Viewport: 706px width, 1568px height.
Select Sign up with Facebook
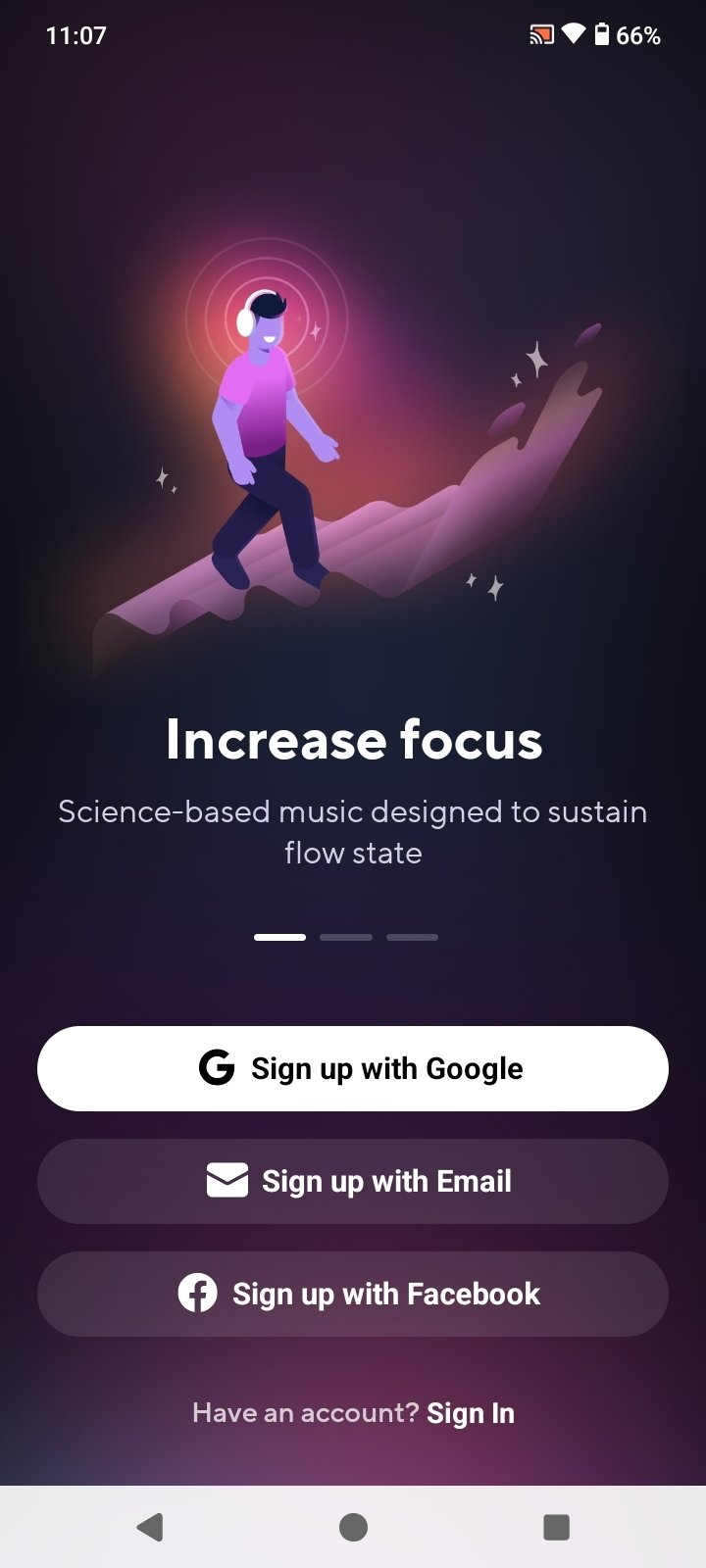(353, 1294)
